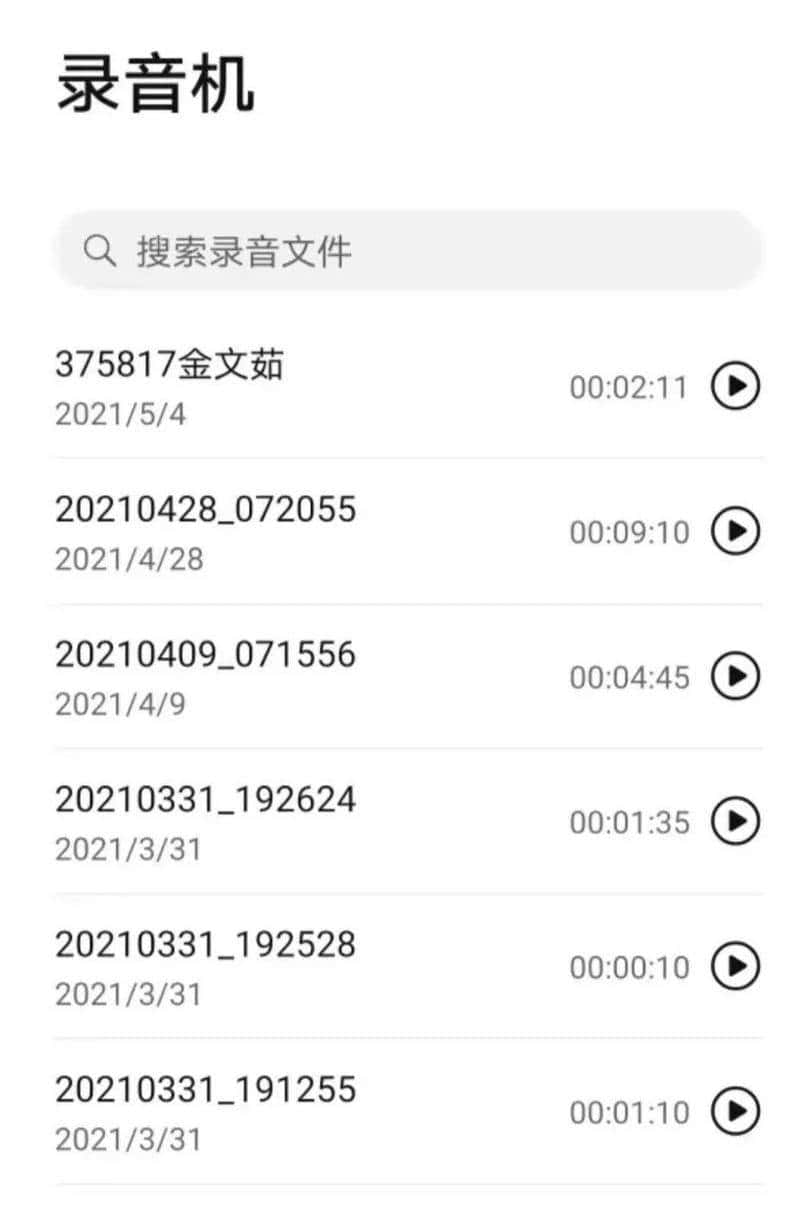
Task: Tap the play icon beside 00:02:11
Action: 735,387
